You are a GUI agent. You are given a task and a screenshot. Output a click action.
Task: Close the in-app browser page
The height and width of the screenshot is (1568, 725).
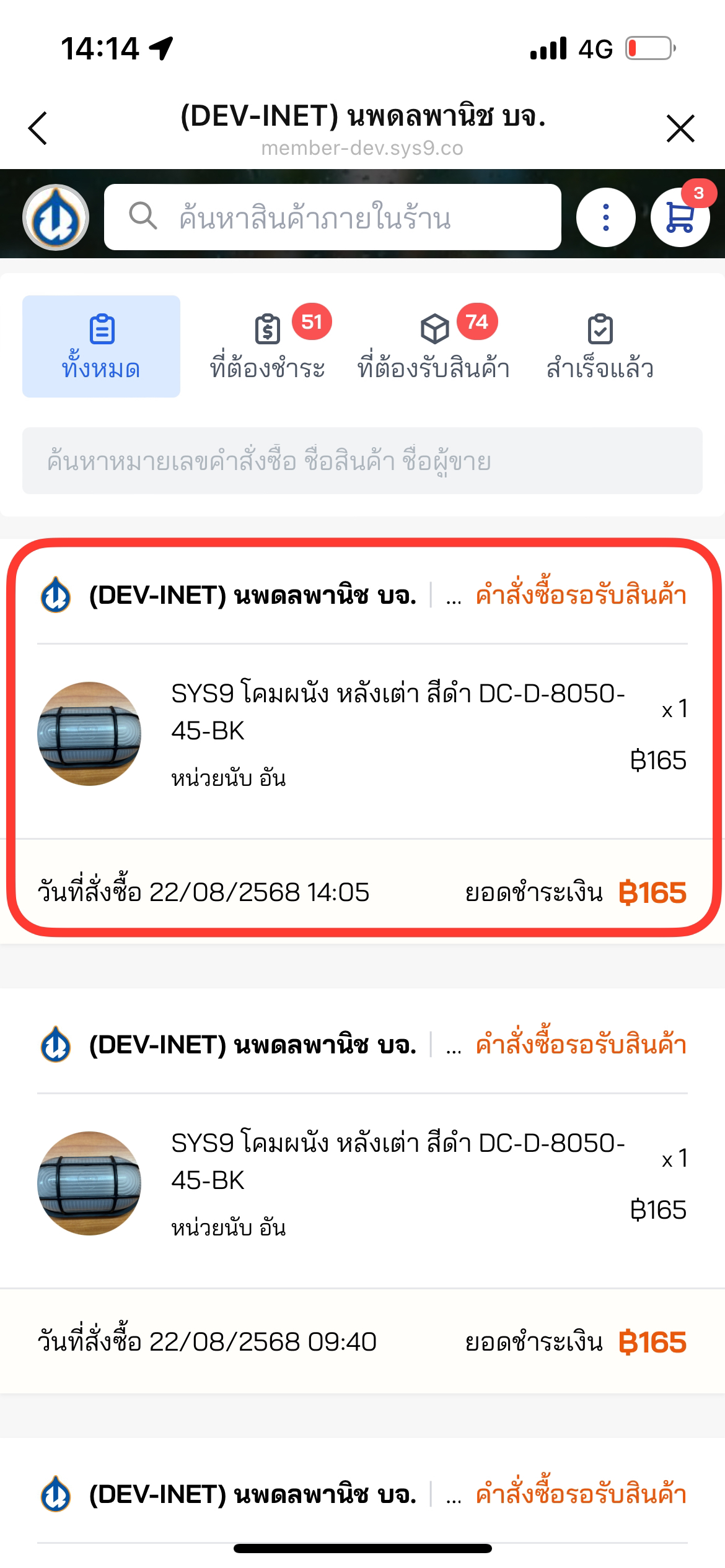(680, 128)
